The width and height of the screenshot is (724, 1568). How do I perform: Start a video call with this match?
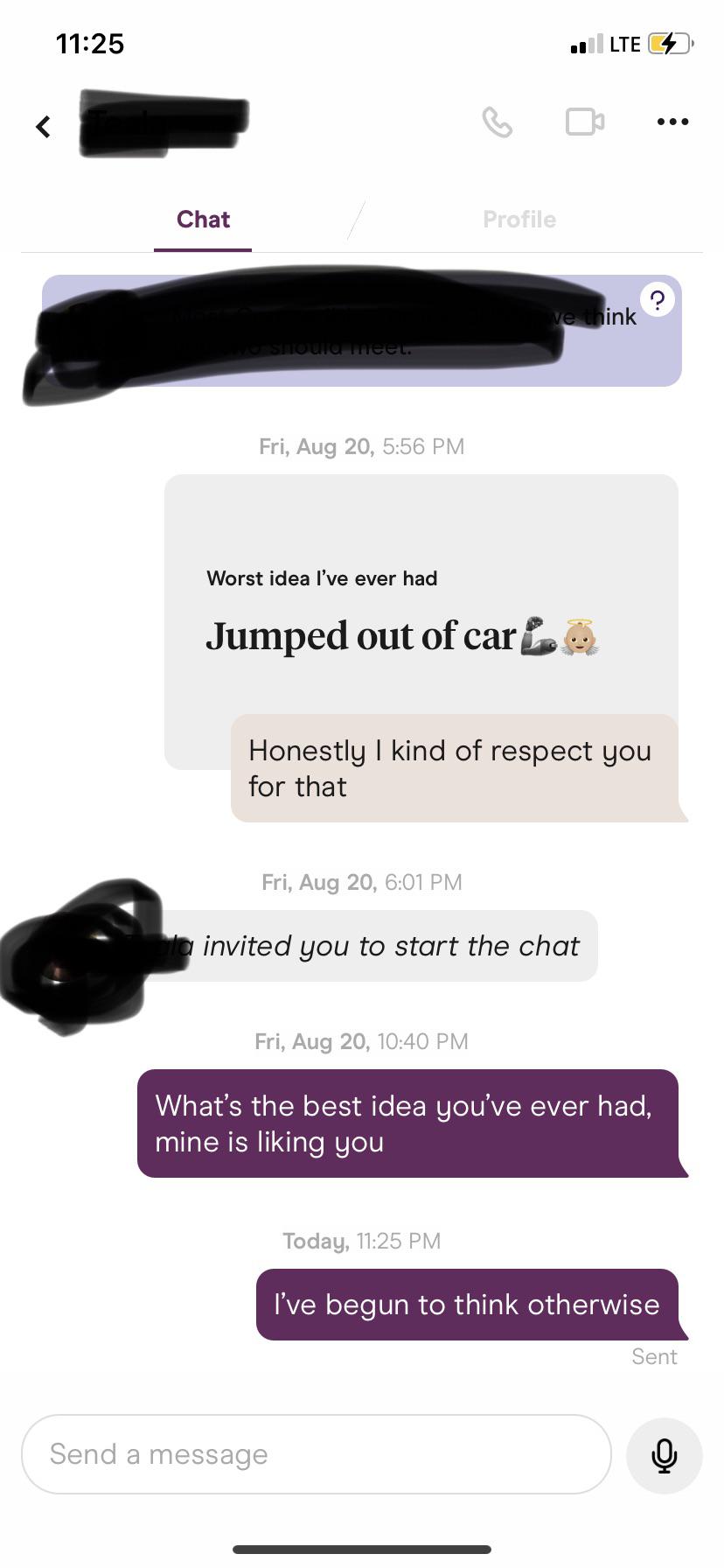[x=584, y=122]
